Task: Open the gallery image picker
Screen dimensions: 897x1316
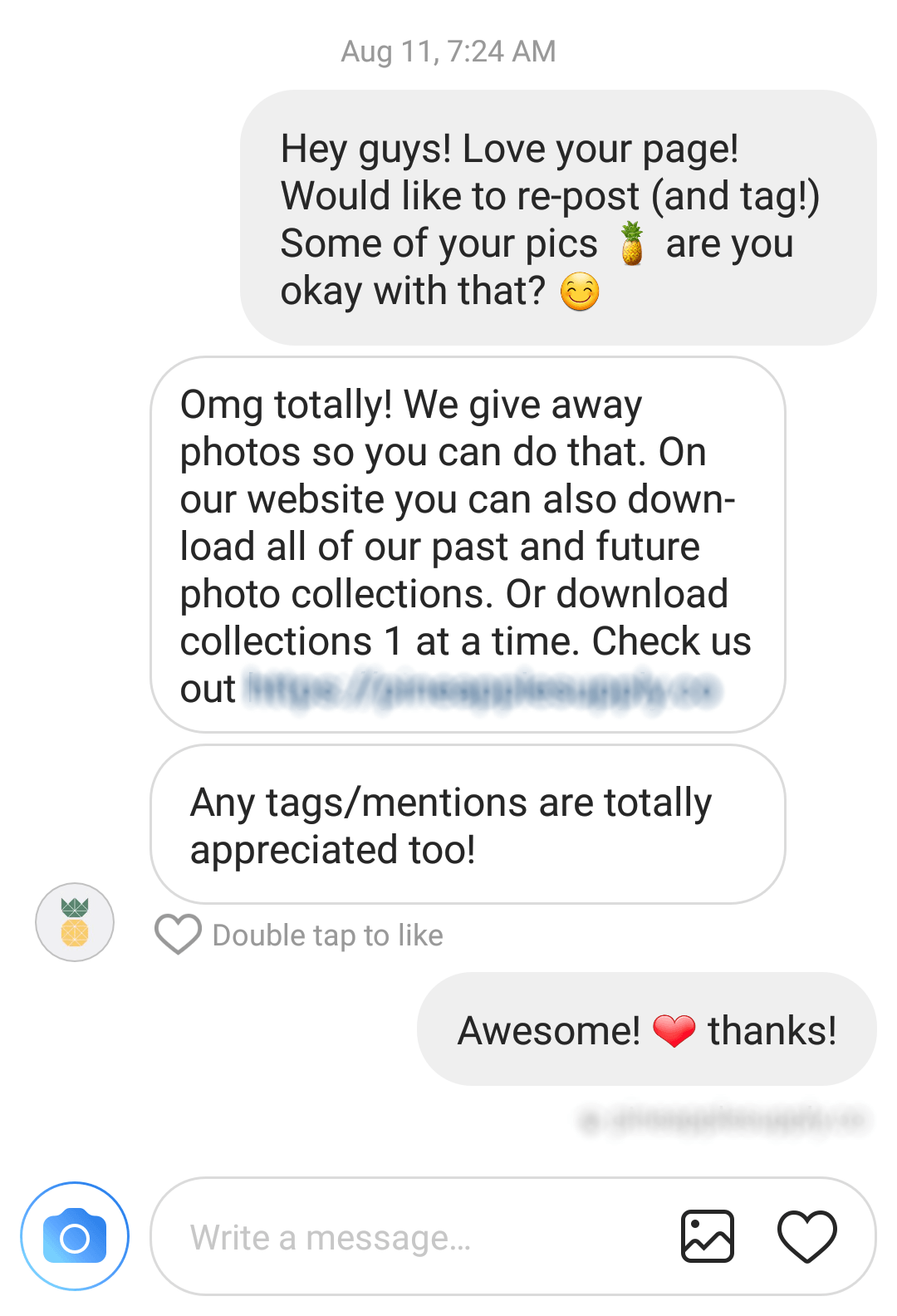Action: 708,1236
